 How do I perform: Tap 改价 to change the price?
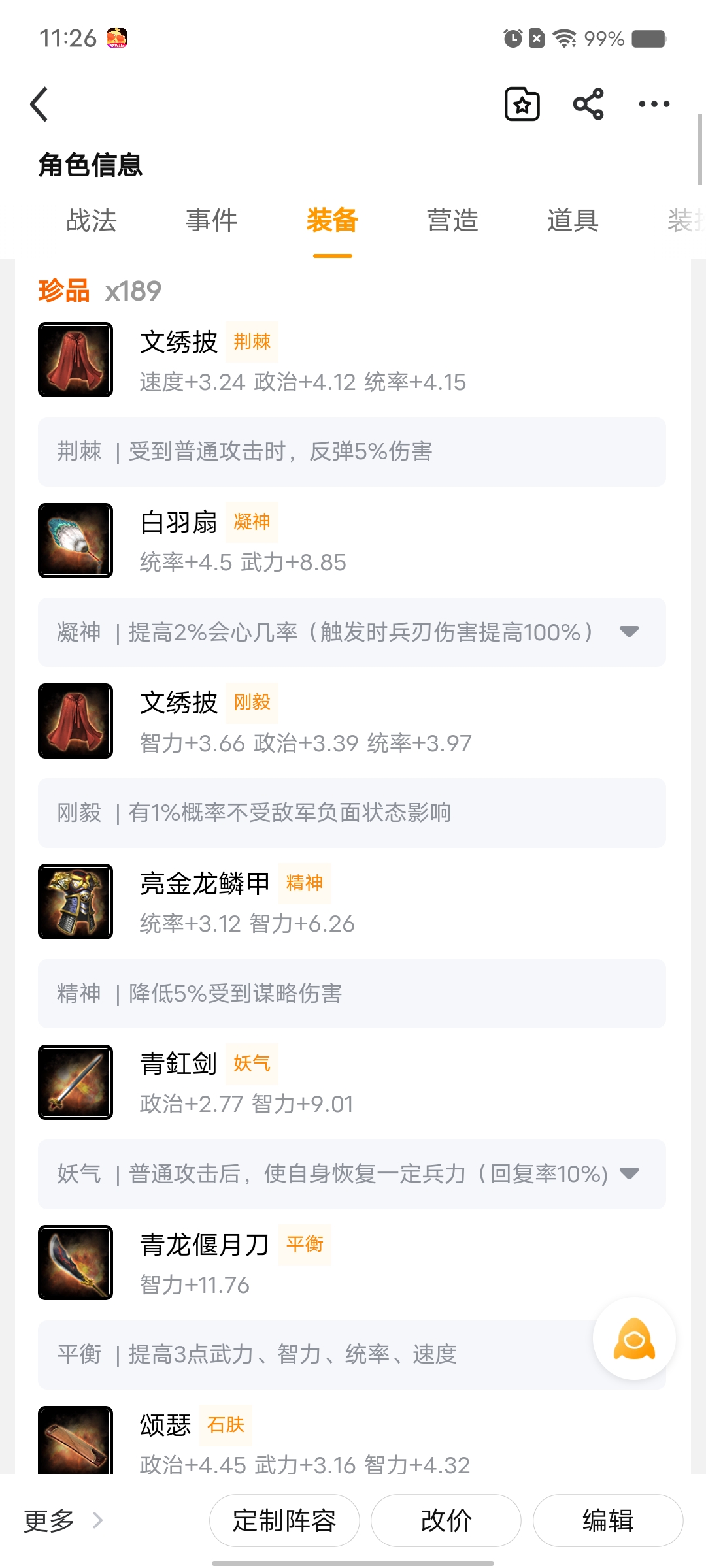click(x=446, y=1521)
